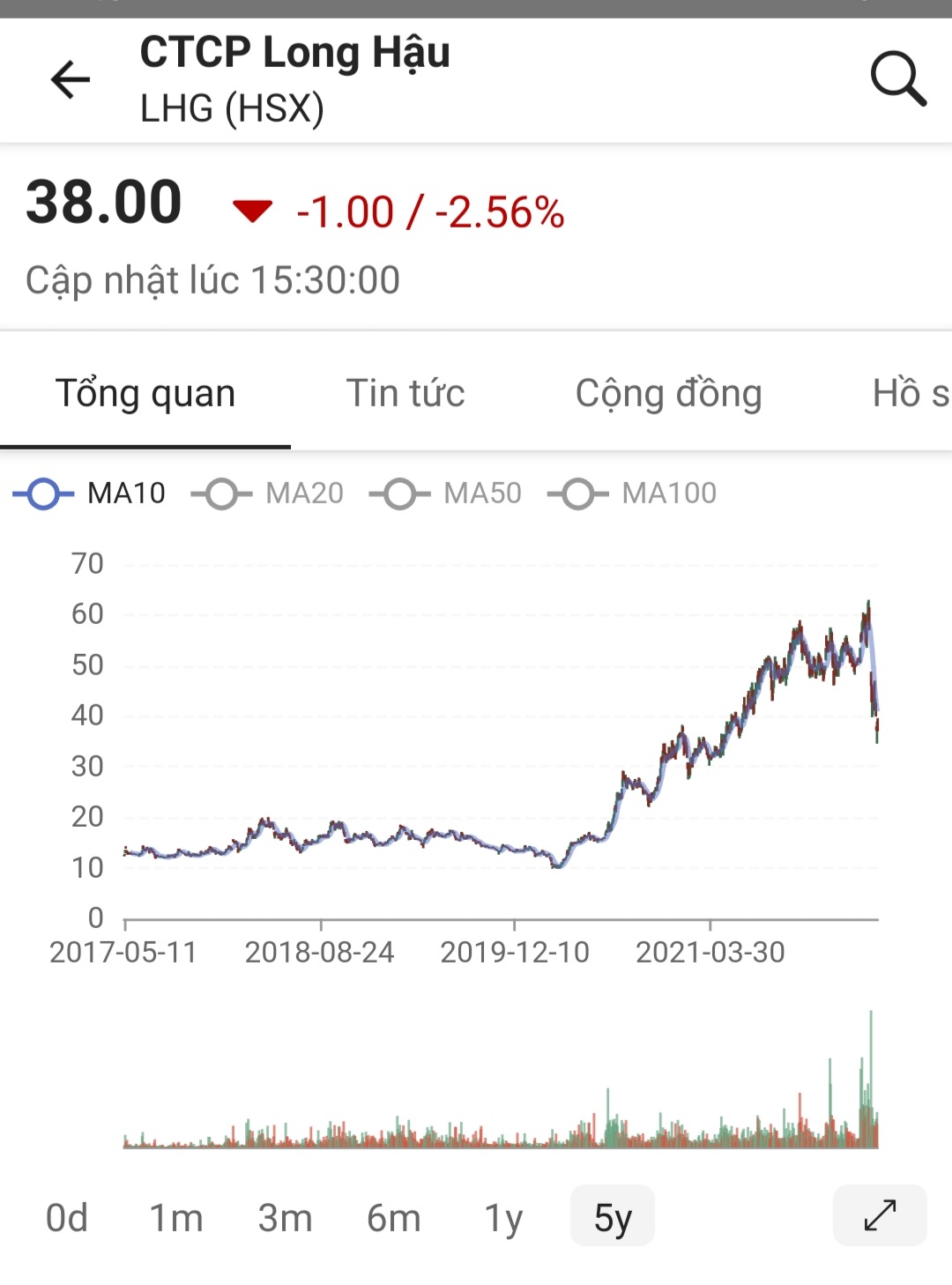Screen dimensions: 952x1285
Task: Choose the 3m chart range
Action: click(285, 1218)
